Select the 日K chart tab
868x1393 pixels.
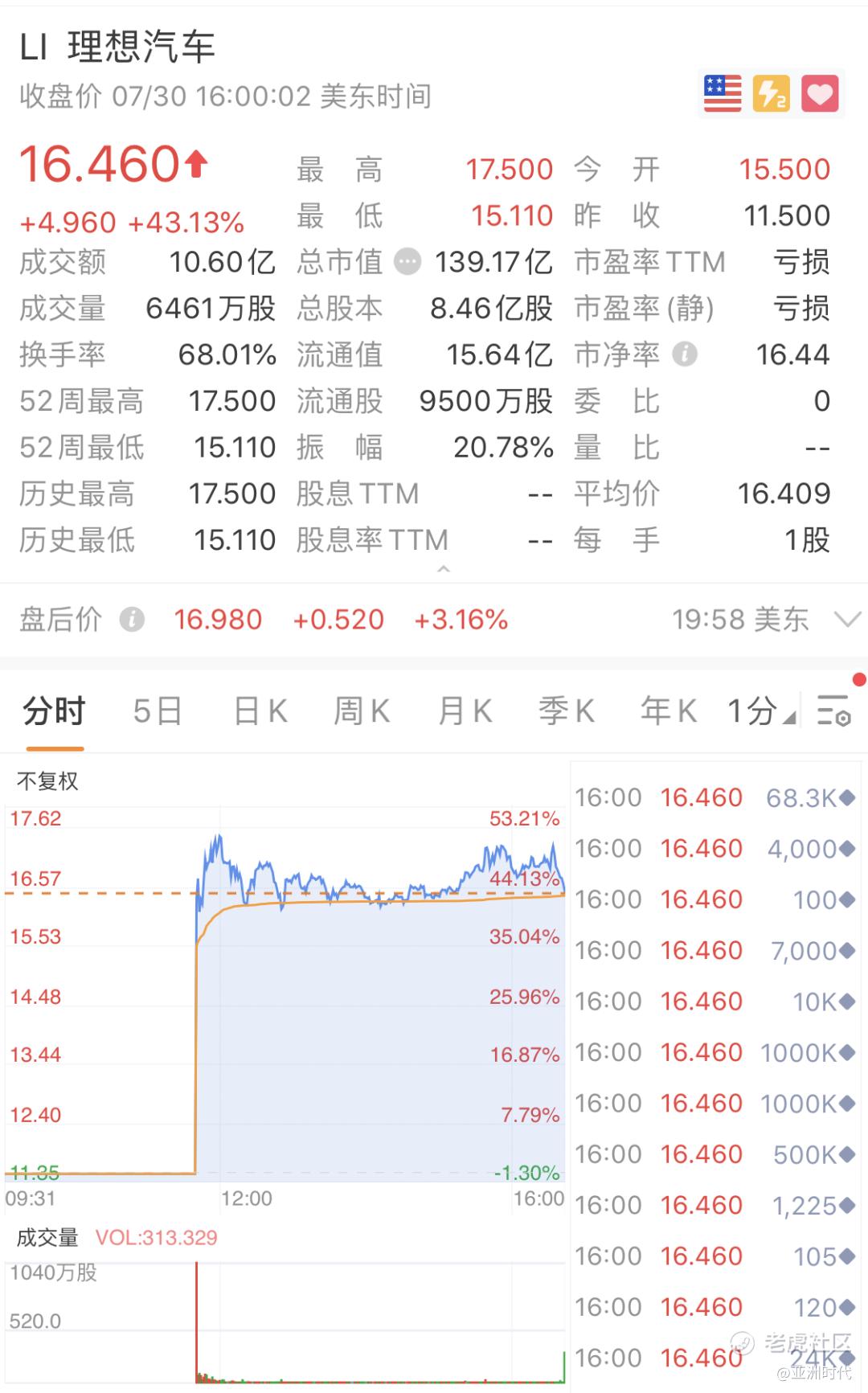point(260,711)
